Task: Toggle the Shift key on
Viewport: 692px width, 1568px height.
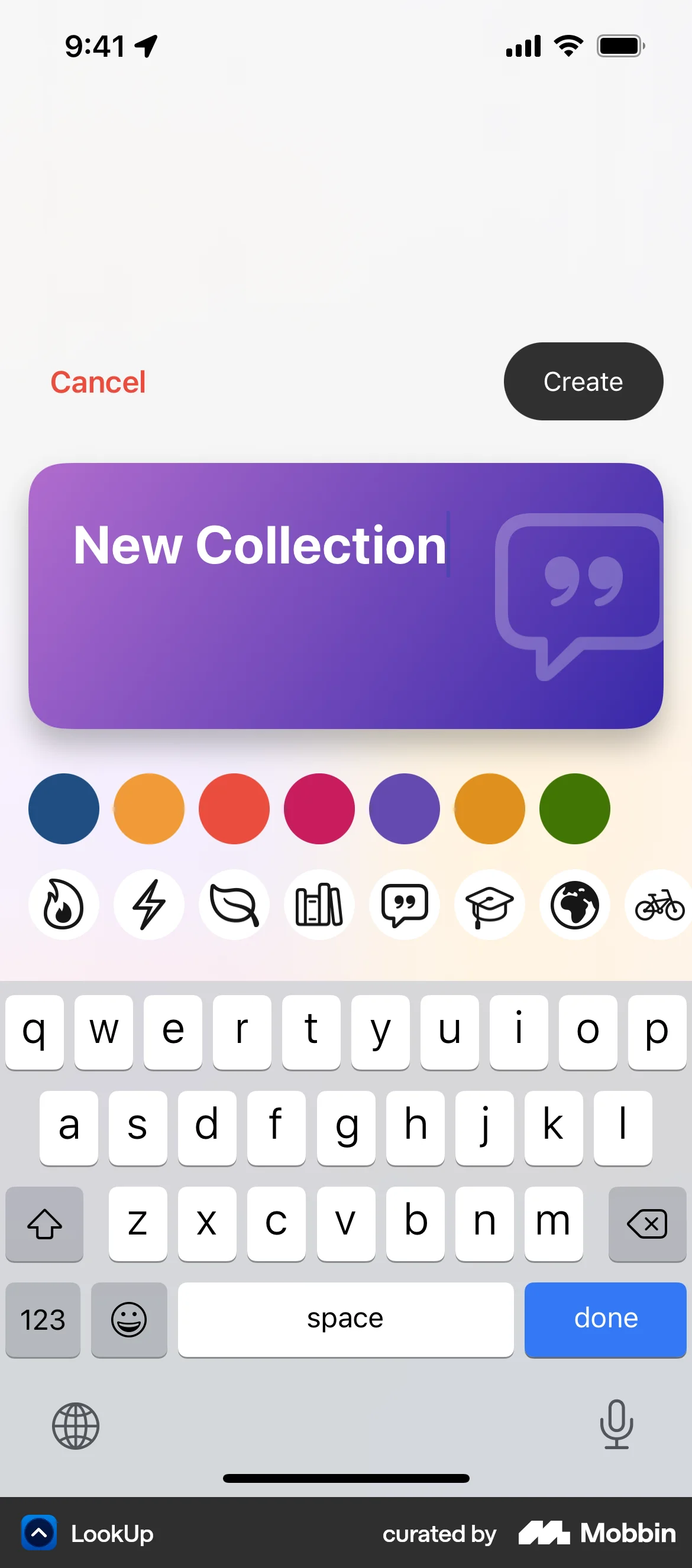Action: 44,1224
